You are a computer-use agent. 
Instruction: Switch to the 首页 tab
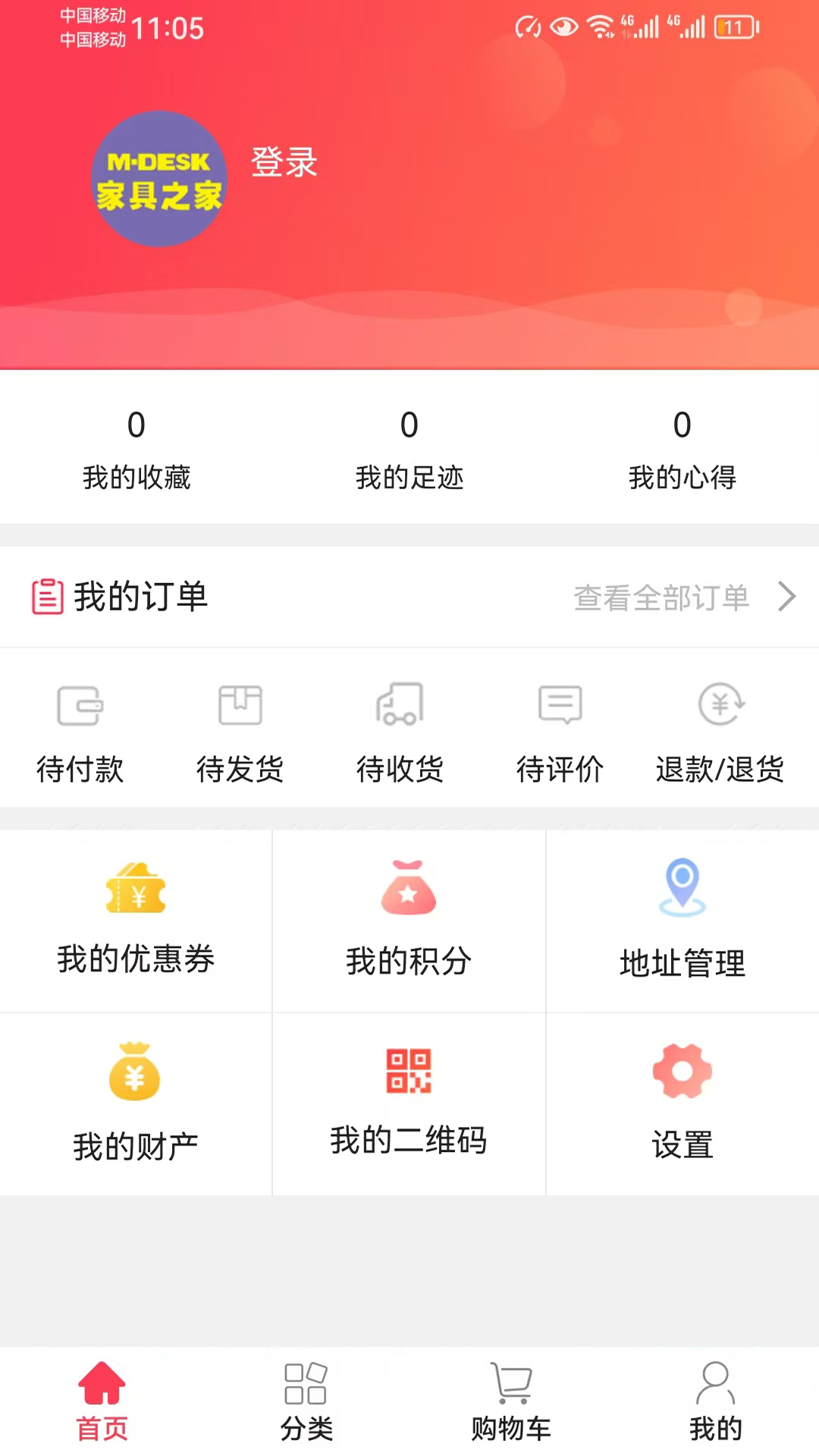102,1401
